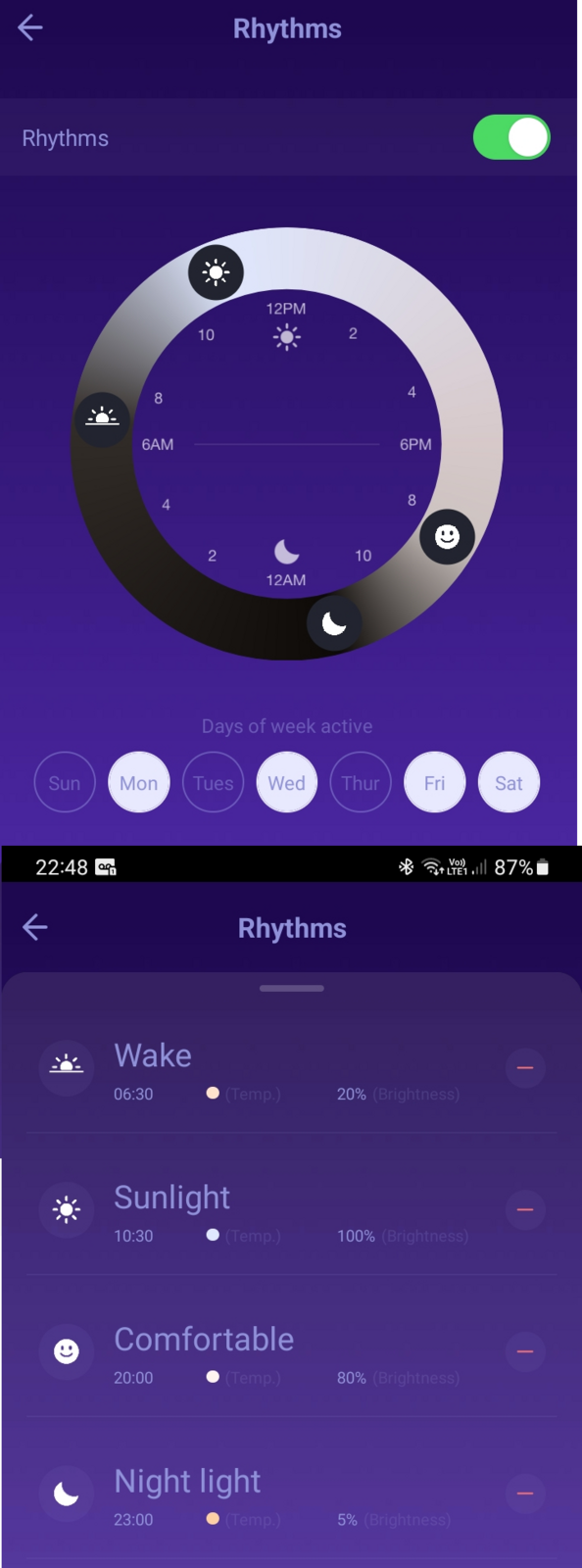Activate the Tues day chip
Viewport: 582px width, 1568px height.
tap(213, 783)
